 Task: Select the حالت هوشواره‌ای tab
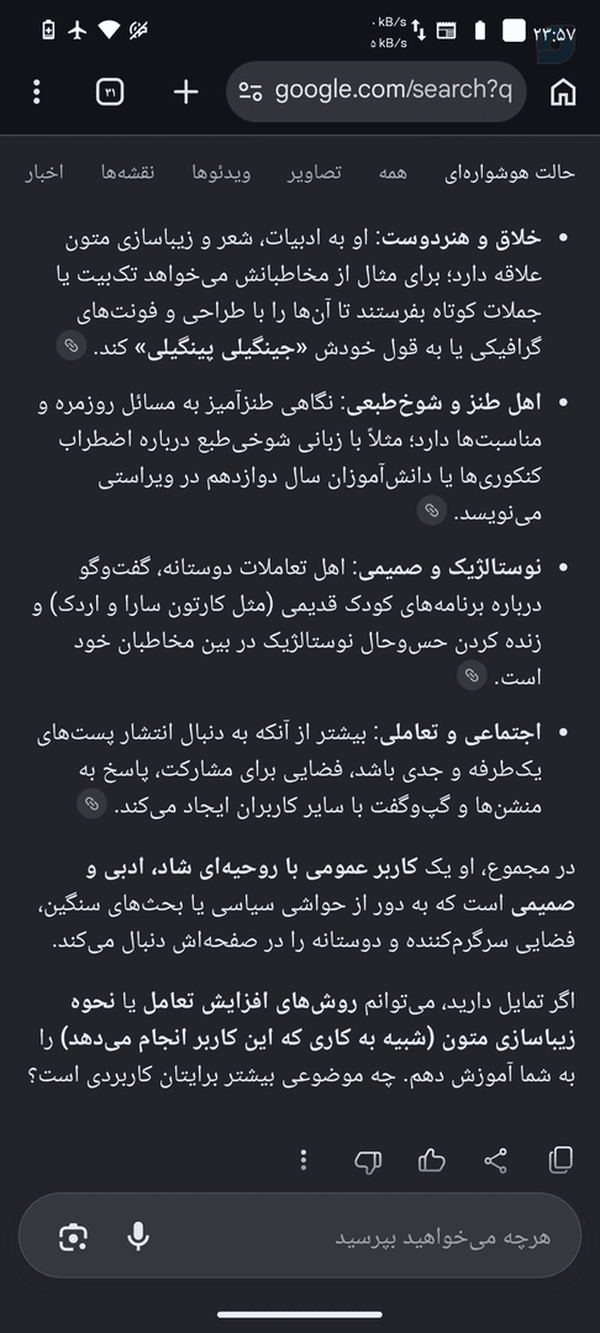click(x=510, y=172)
